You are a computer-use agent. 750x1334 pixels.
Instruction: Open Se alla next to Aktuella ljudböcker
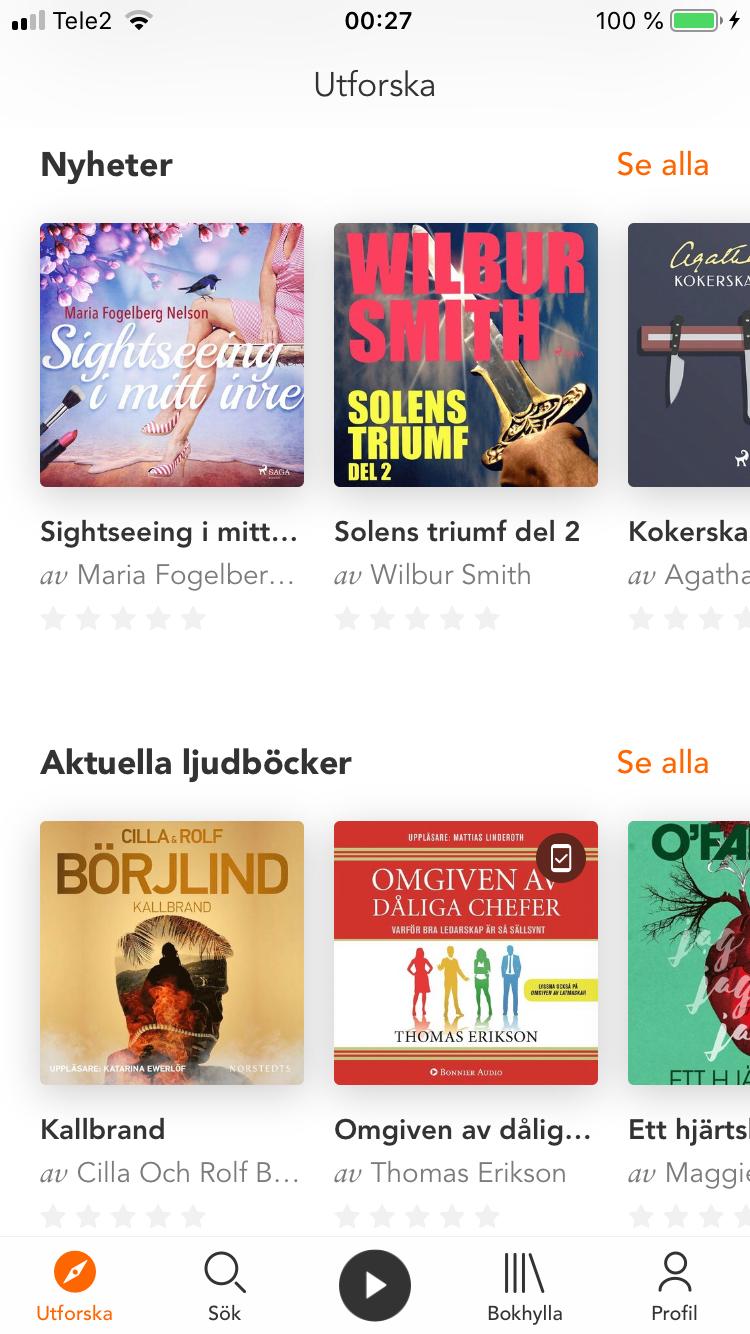pos(662,763)
